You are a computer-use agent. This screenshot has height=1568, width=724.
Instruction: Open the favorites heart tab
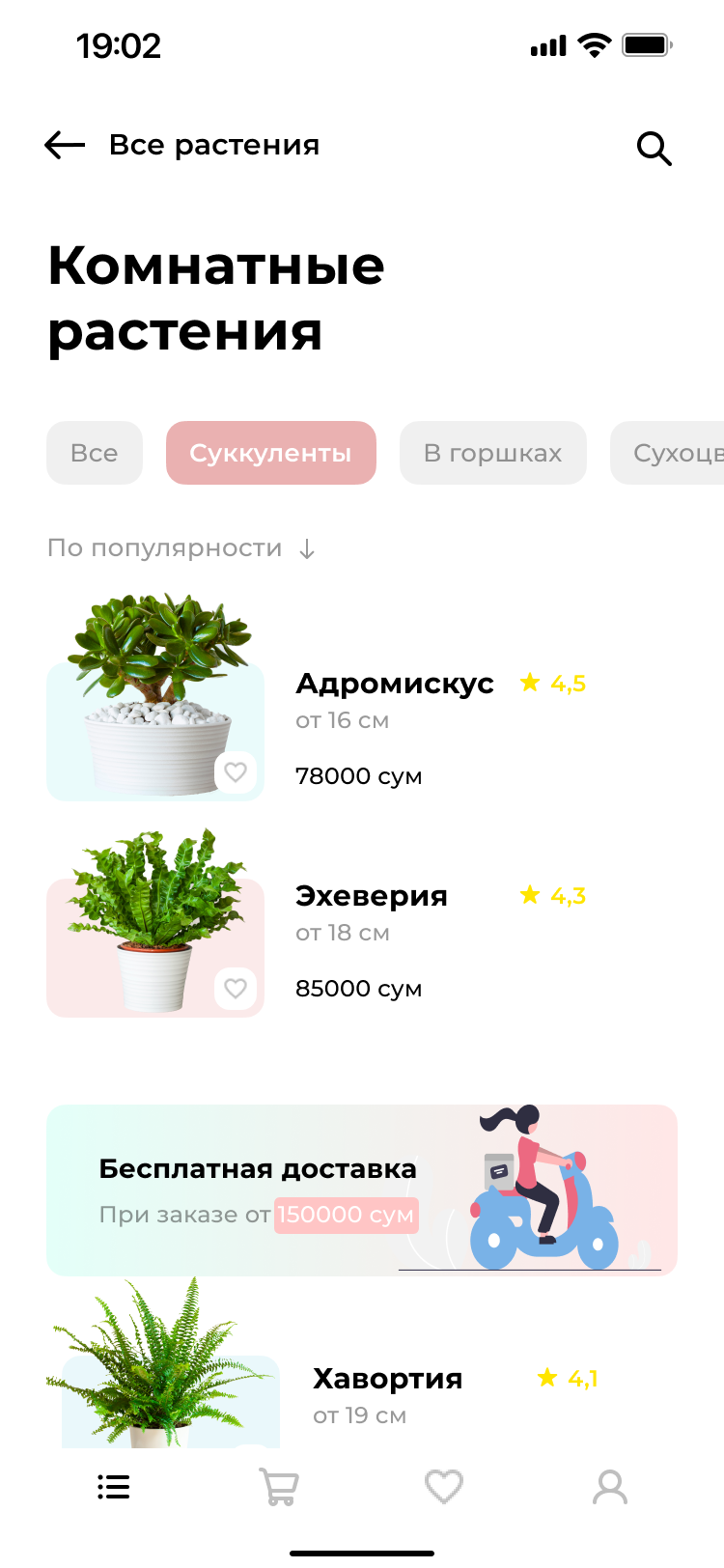click(444, 1487)
